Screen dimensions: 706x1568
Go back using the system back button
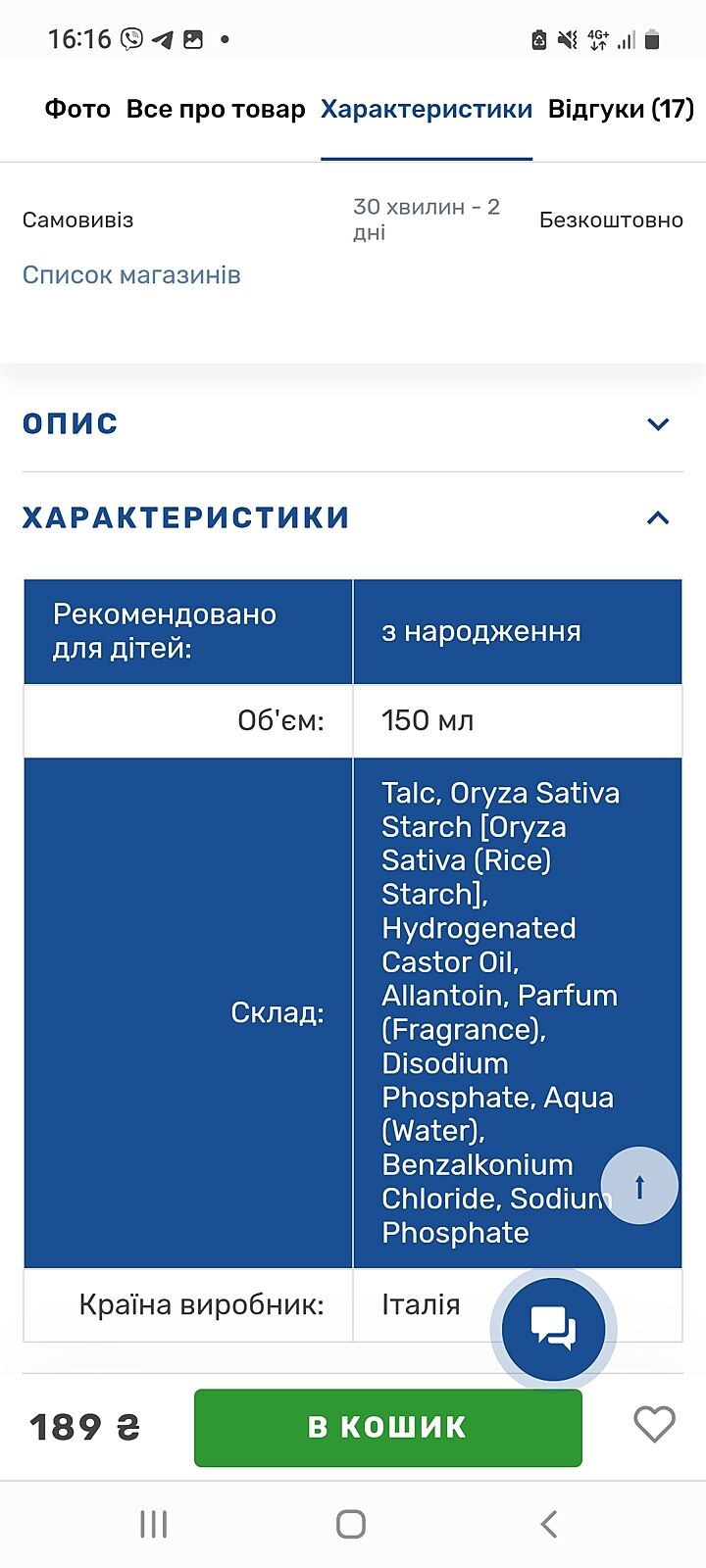[549, 1524]
